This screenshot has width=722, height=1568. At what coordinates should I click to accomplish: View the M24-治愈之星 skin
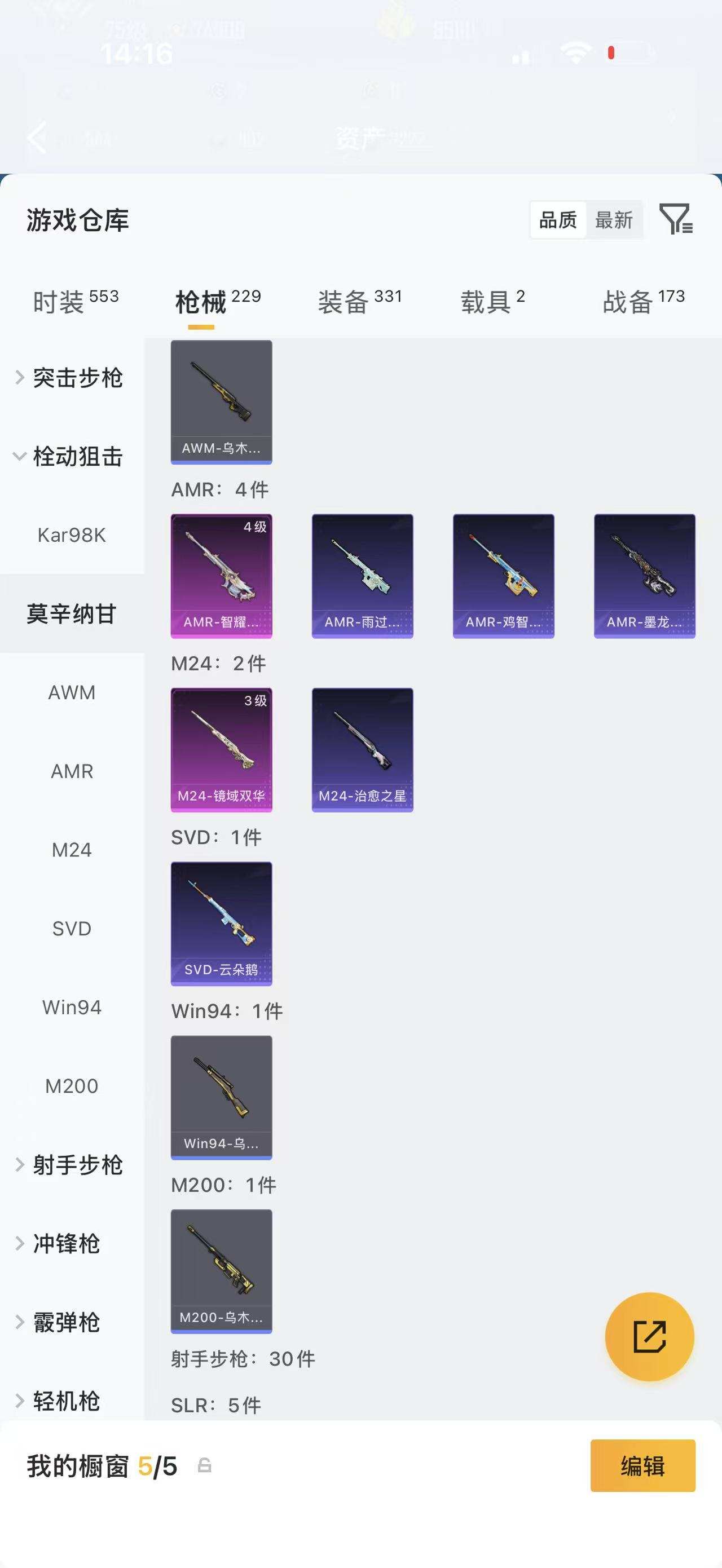[x=362, y=750]
